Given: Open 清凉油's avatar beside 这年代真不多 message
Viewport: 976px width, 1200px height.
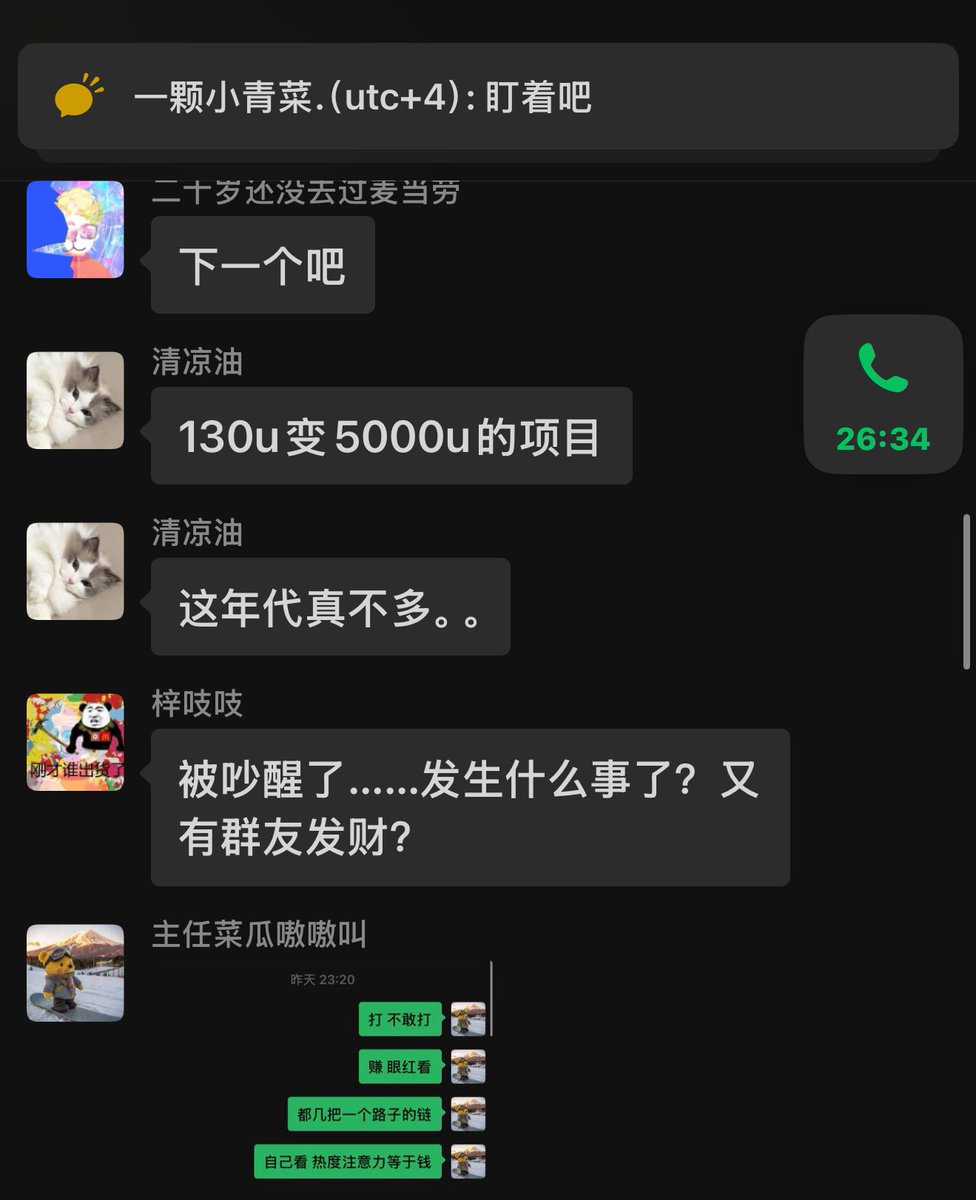Looking at the screenshot, I should tap(75, 571).
